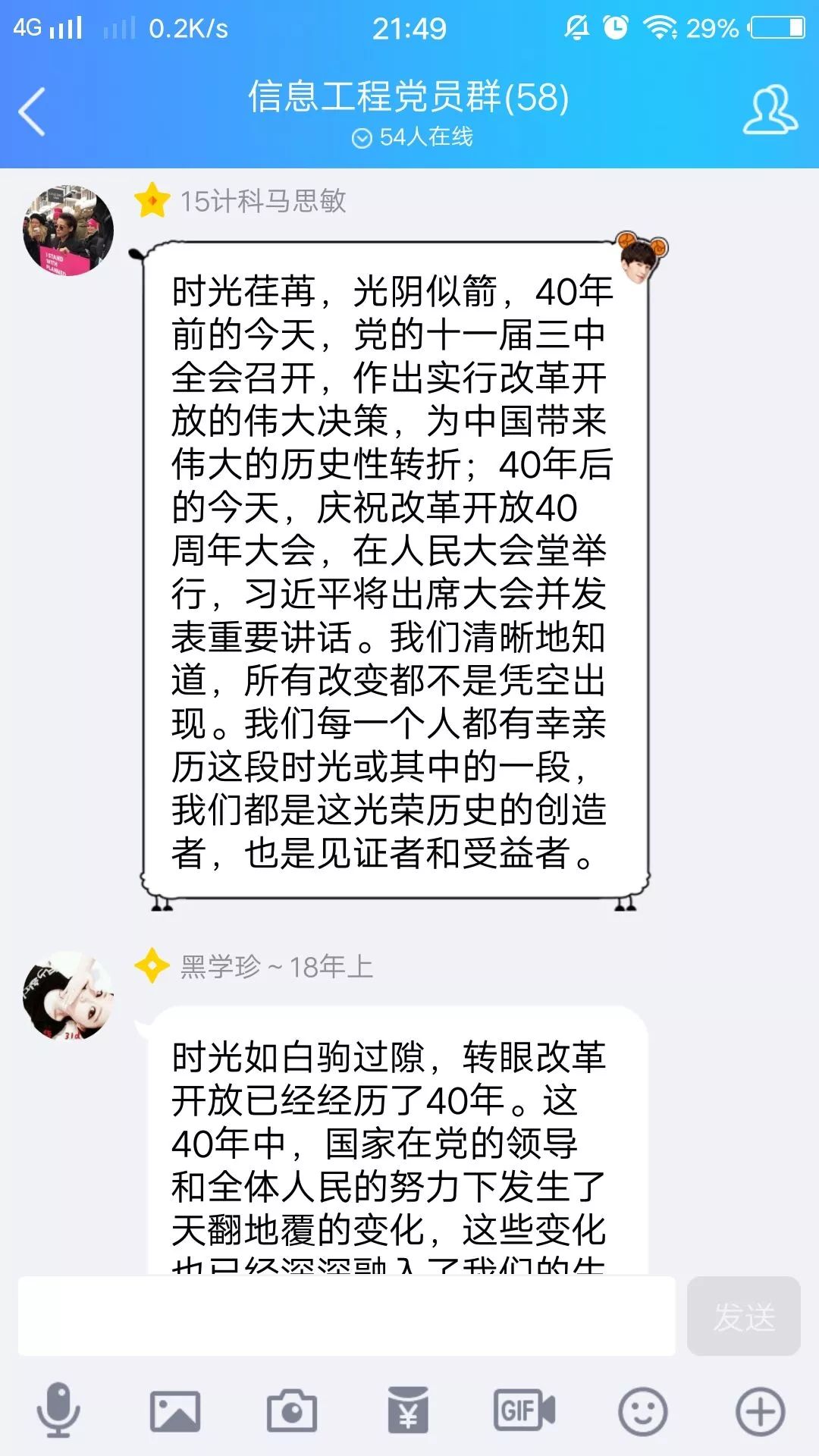Viewport: 819px width, 1456px height.
Task: Show more options with the plus icon
Action: (x=760, y=1411)
